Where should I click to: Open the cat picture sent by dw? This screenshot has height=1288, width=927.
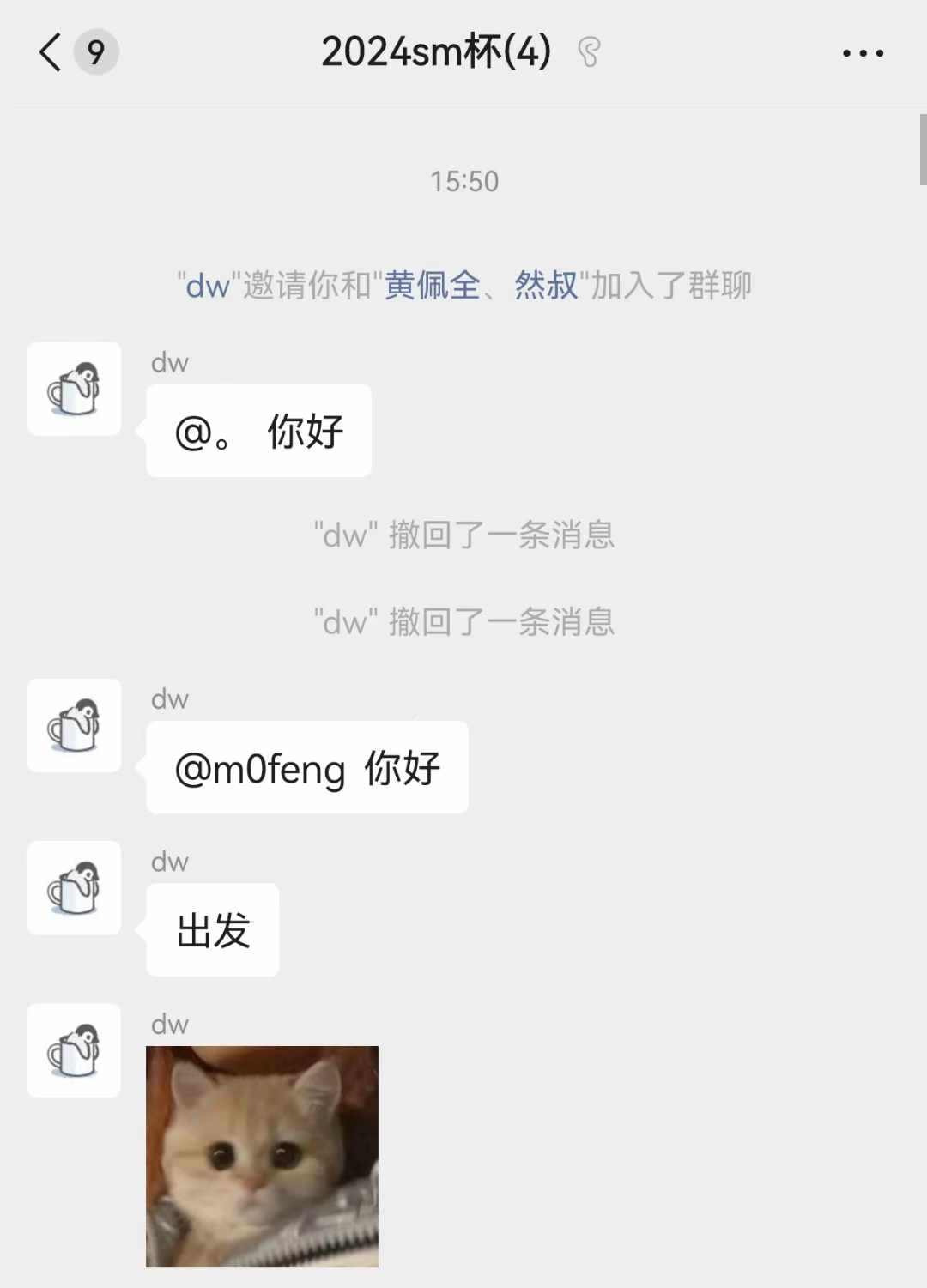(x=262, y=1155)
